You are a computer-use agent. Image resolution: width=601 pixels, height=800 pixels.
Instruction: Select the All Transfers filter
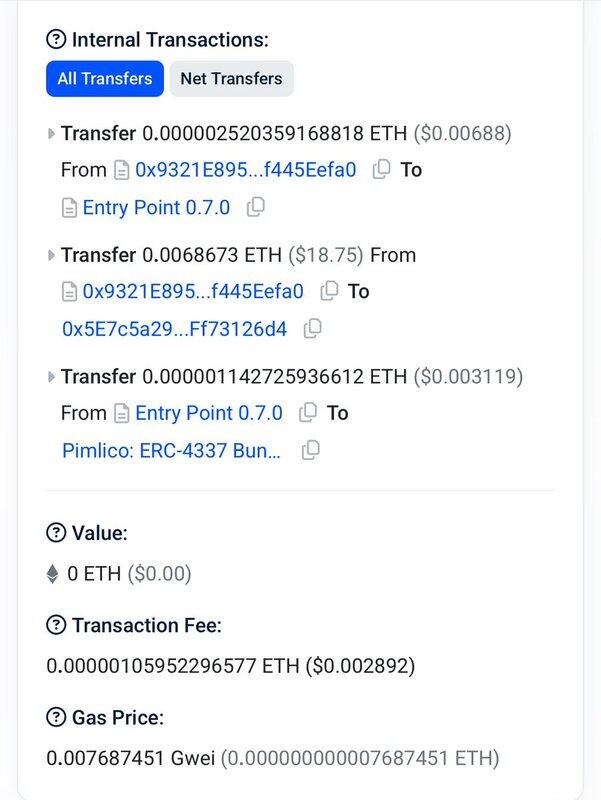[x=104, y=79]
